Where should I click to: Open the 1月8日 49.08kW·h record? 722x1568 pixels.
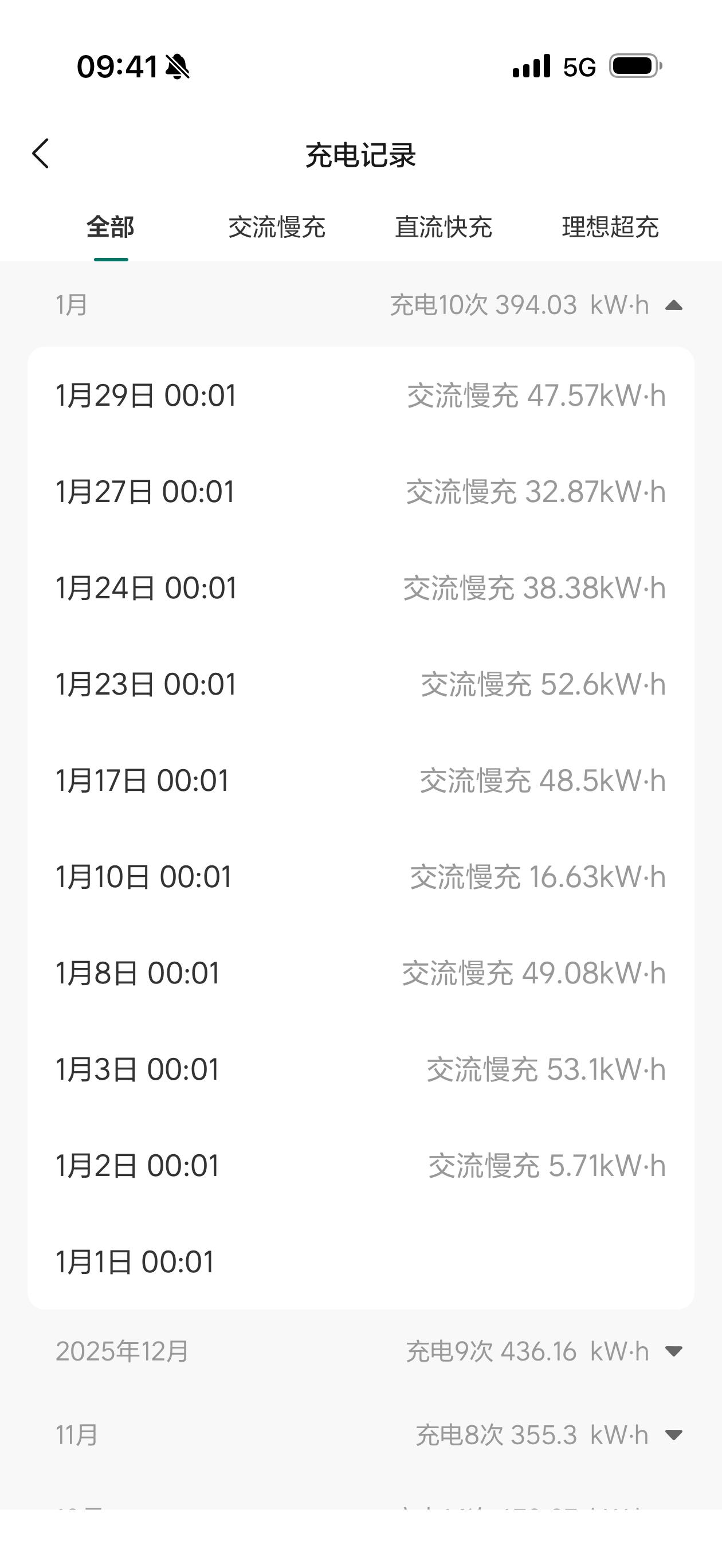point(361,972)
